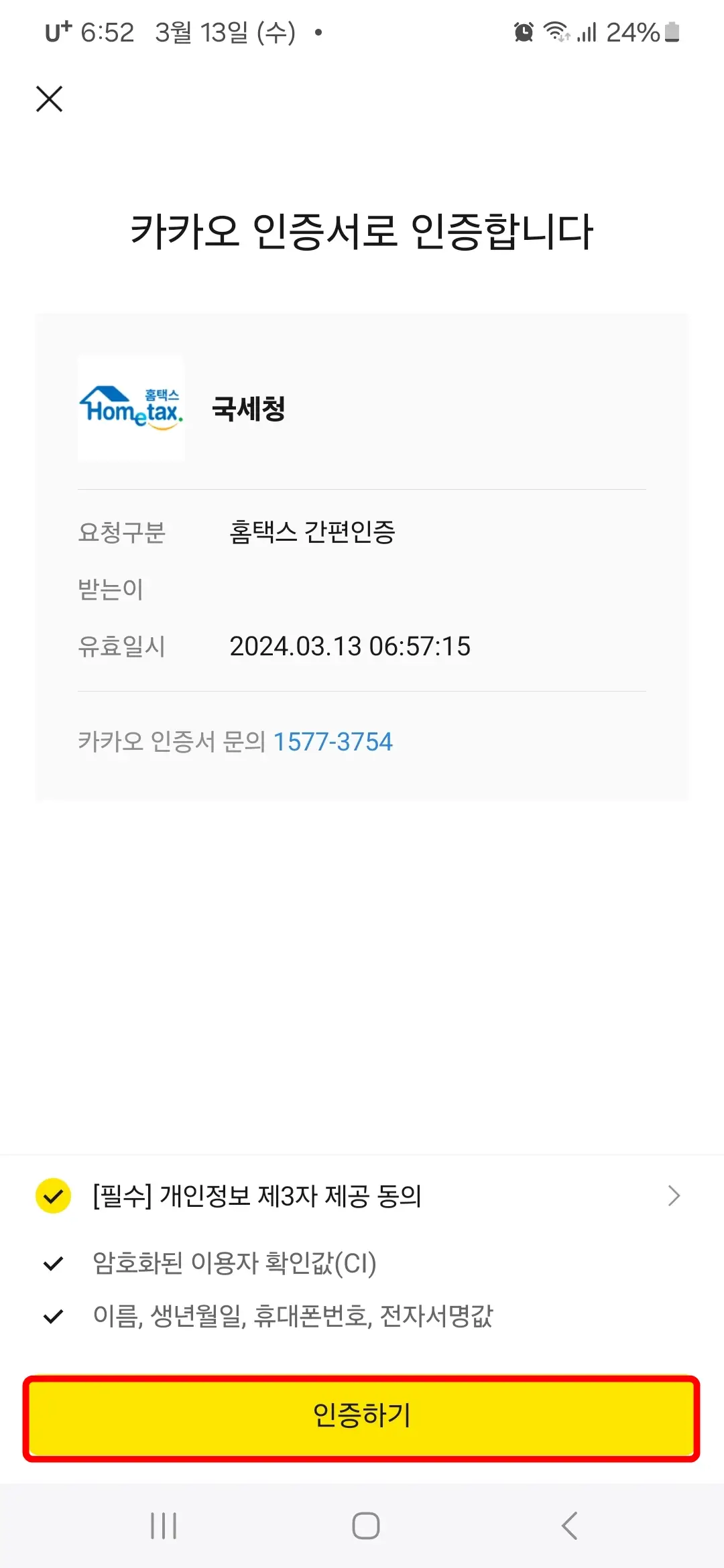Call the 1577-3754 support number link
724x1568 pixels.
click(333, 741)
